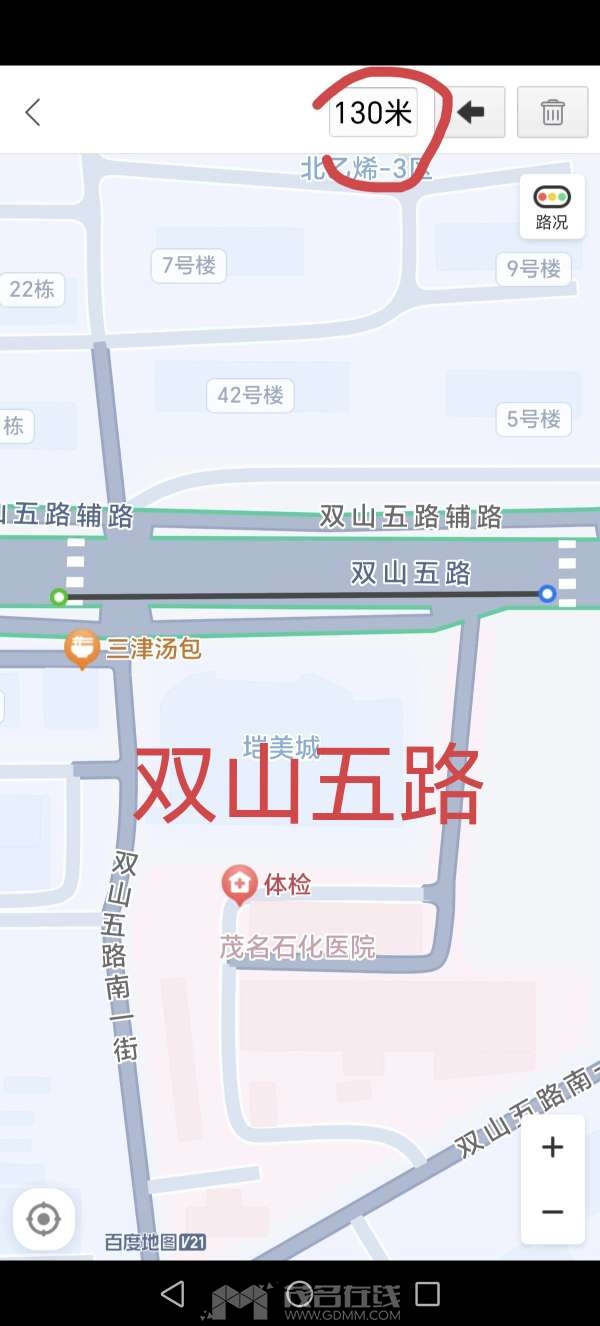600x1326 pixels.
Task: Go back using the top-left arrow
Action: coord(33,112)
